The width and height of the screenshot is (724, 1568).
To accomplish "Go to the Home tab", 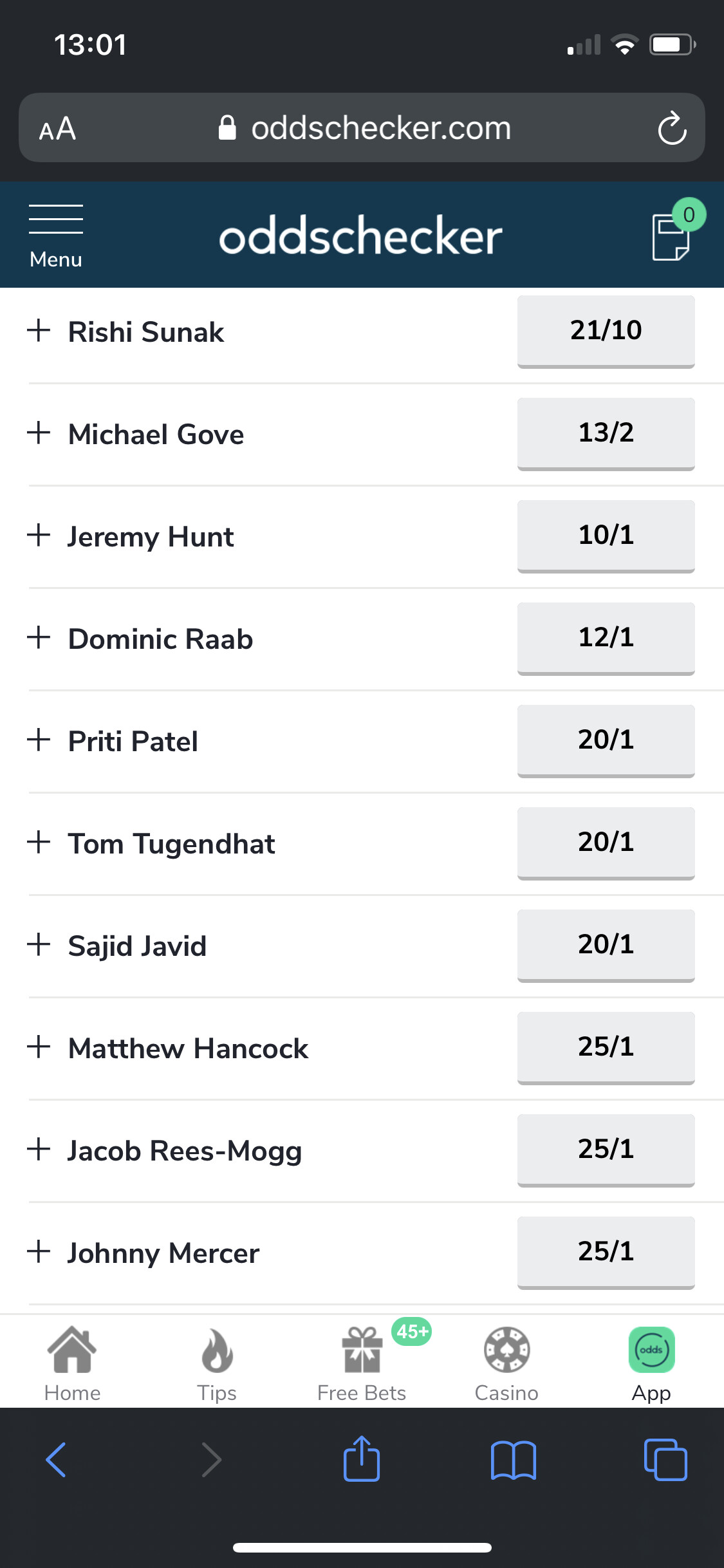I will coord(72,1363).
